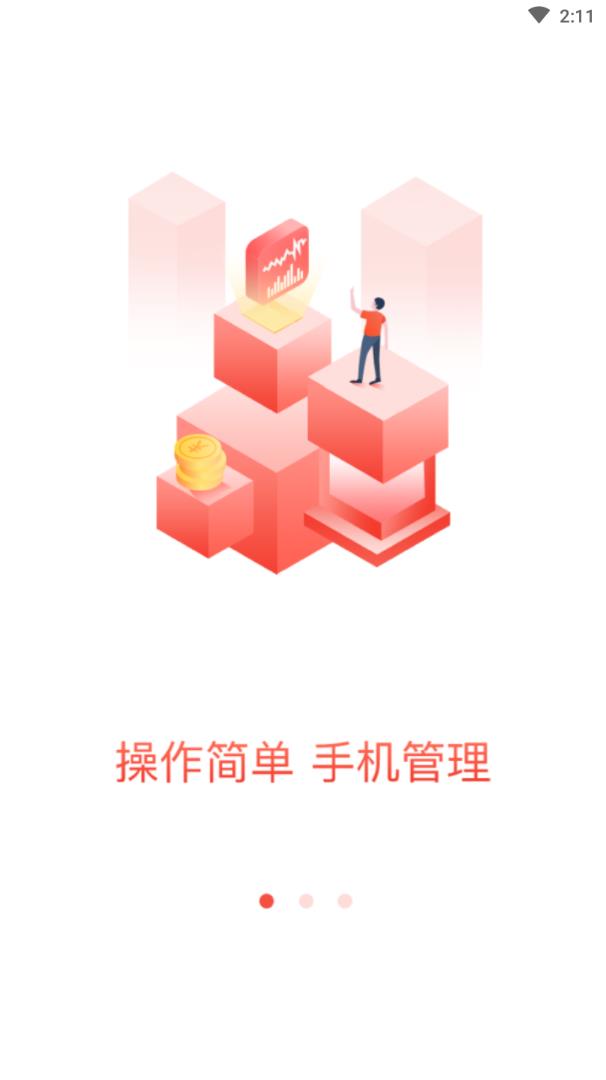Go to the third onboarding page dot

pyautogui.click(x=345, y=901)
